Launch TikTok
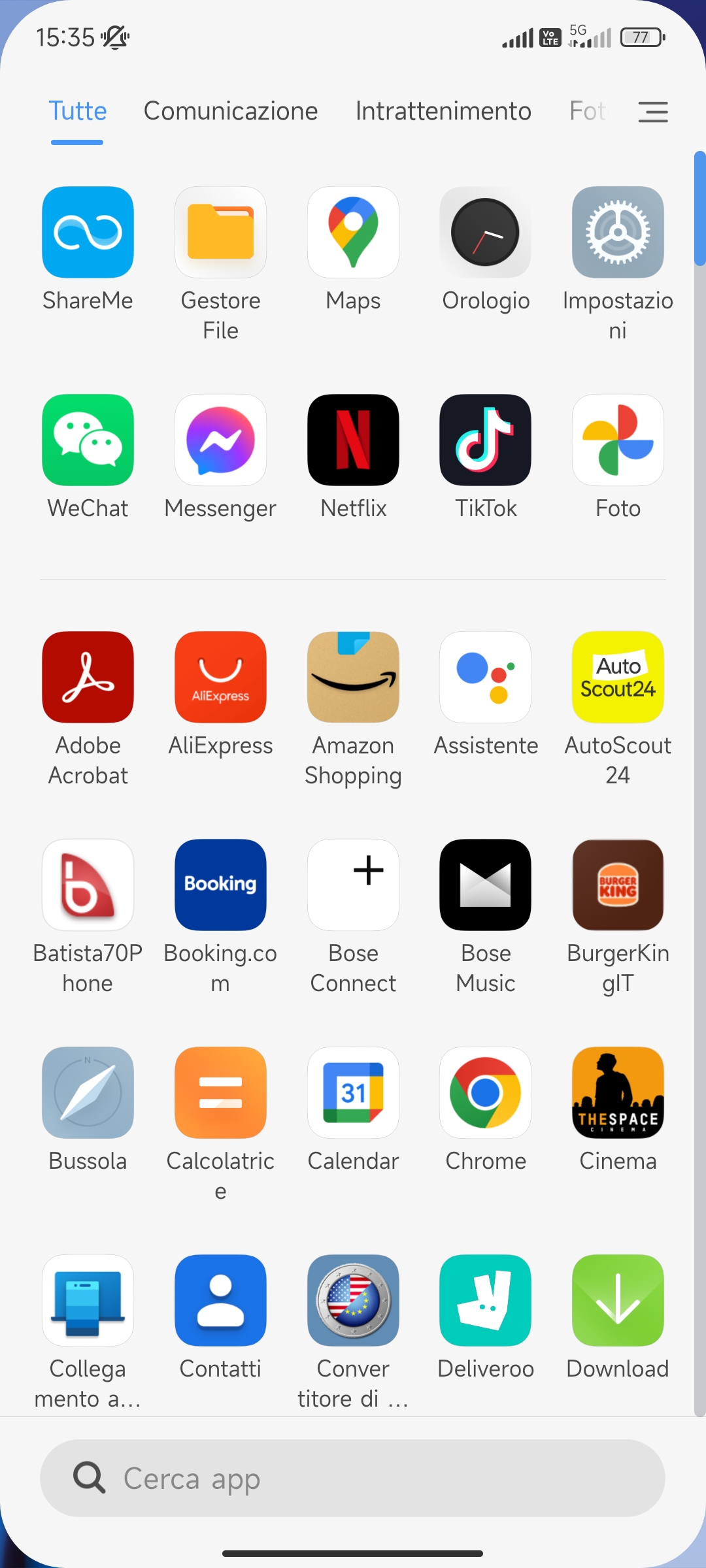This screenshot has width=706, height=1568. (485, 440)
